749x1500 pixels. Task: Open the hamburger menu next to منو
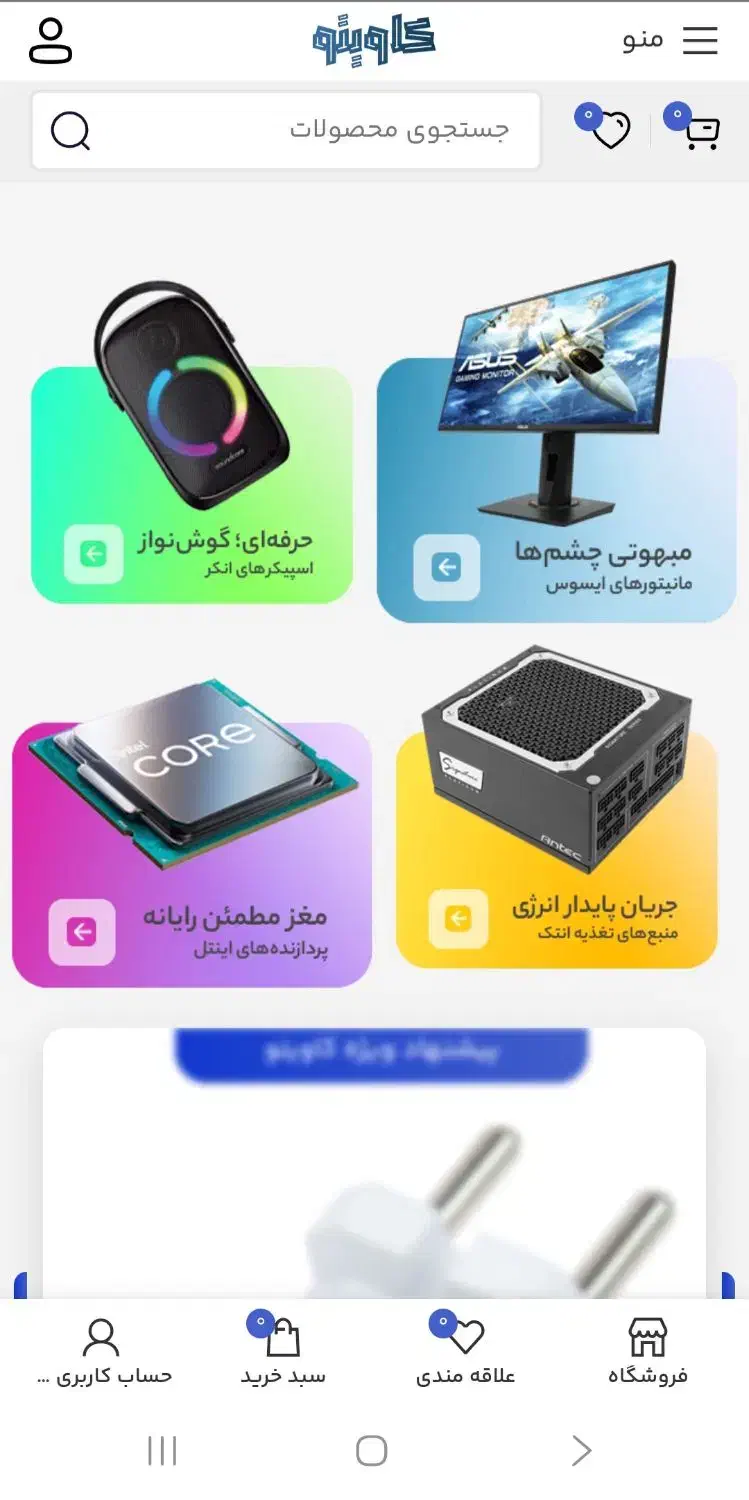702,40
